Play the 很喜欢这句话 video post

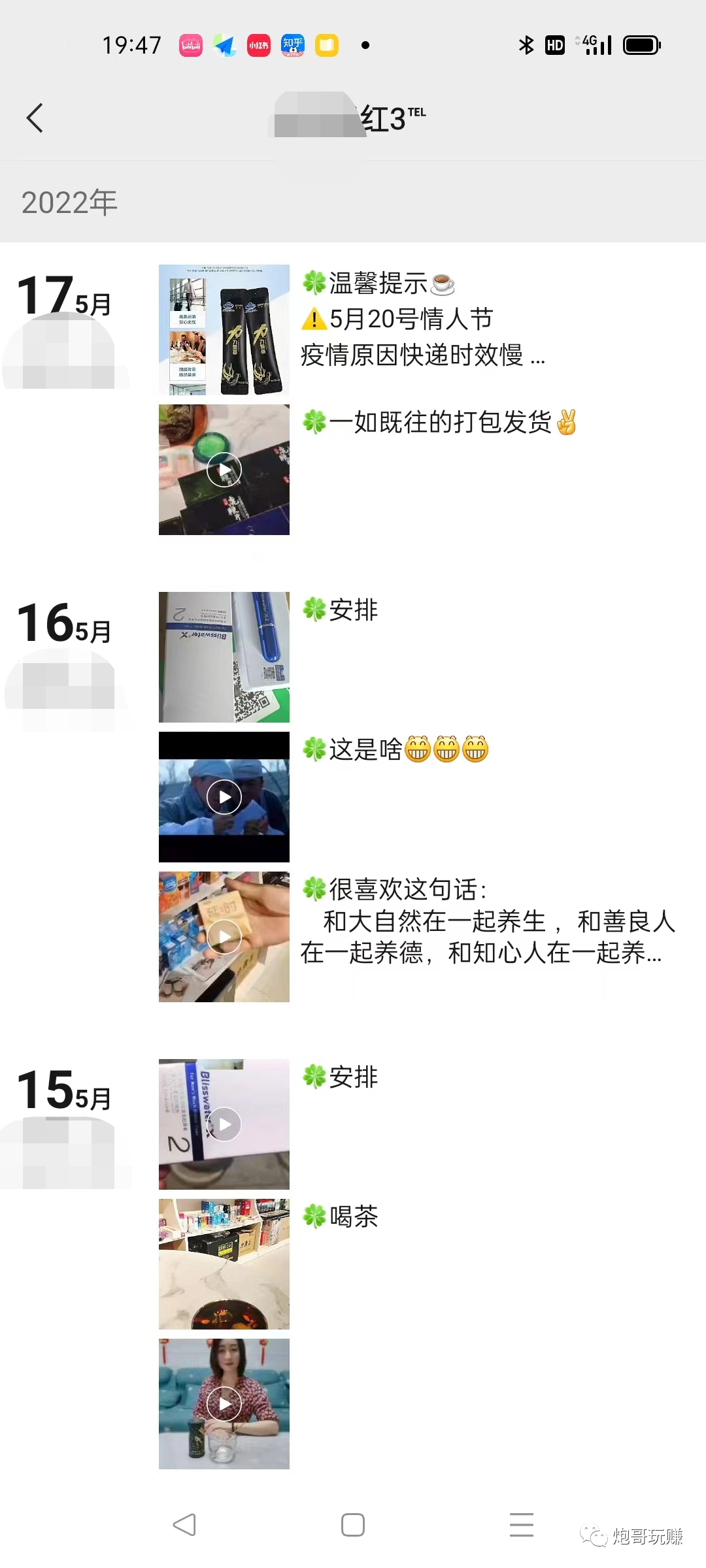tap(224, 937)
